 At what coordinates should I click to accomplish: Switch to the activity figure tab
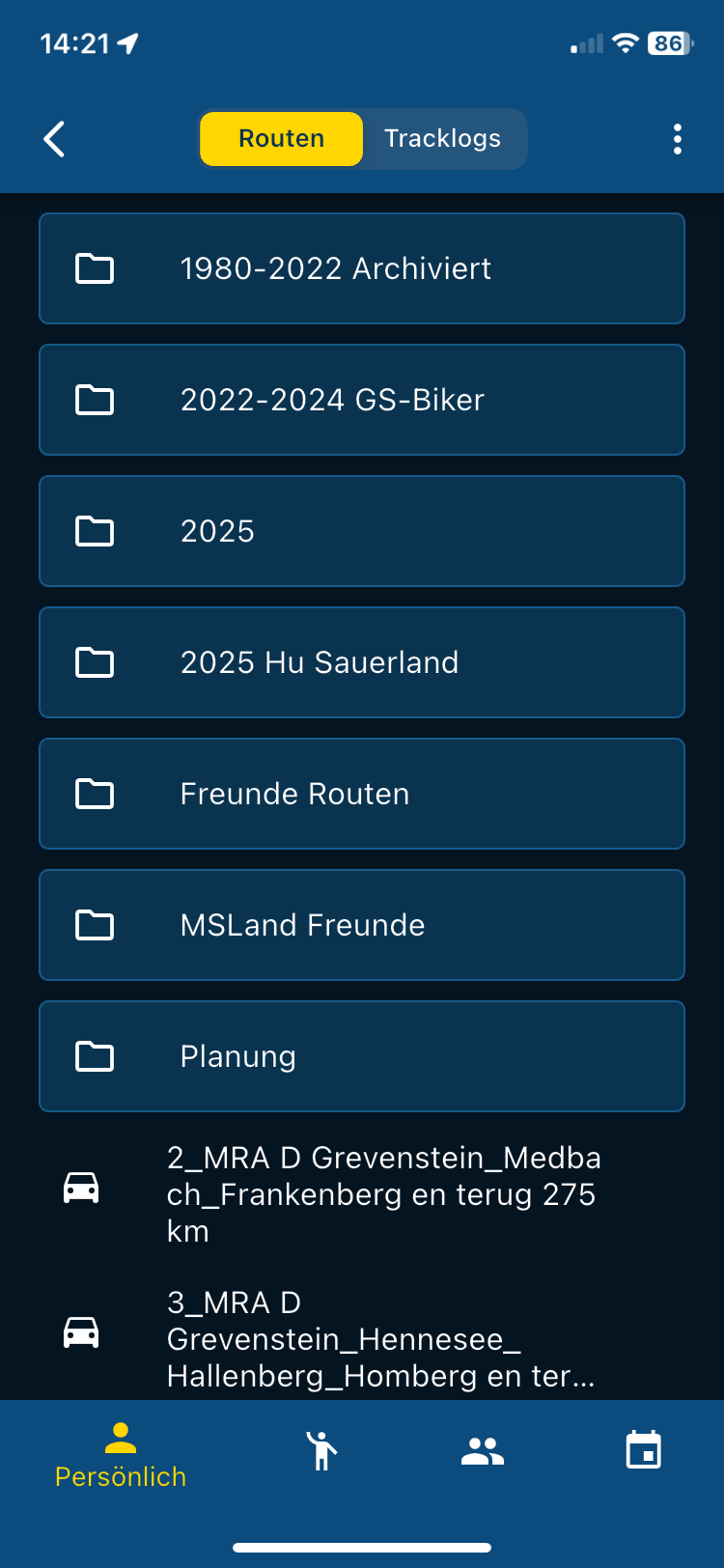pyautogui.click(x=321, y=1451)
